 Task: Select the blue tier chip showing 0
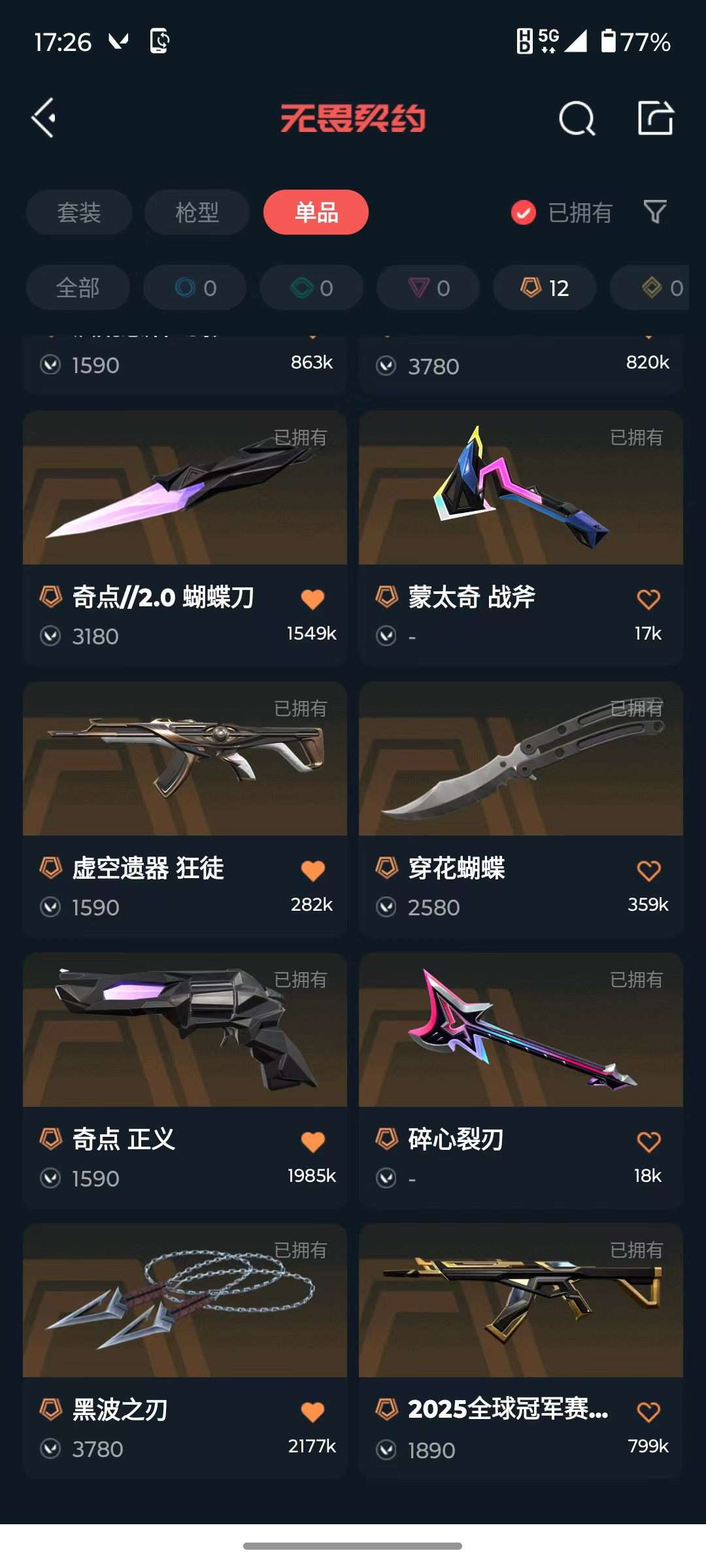pos(195,287)
